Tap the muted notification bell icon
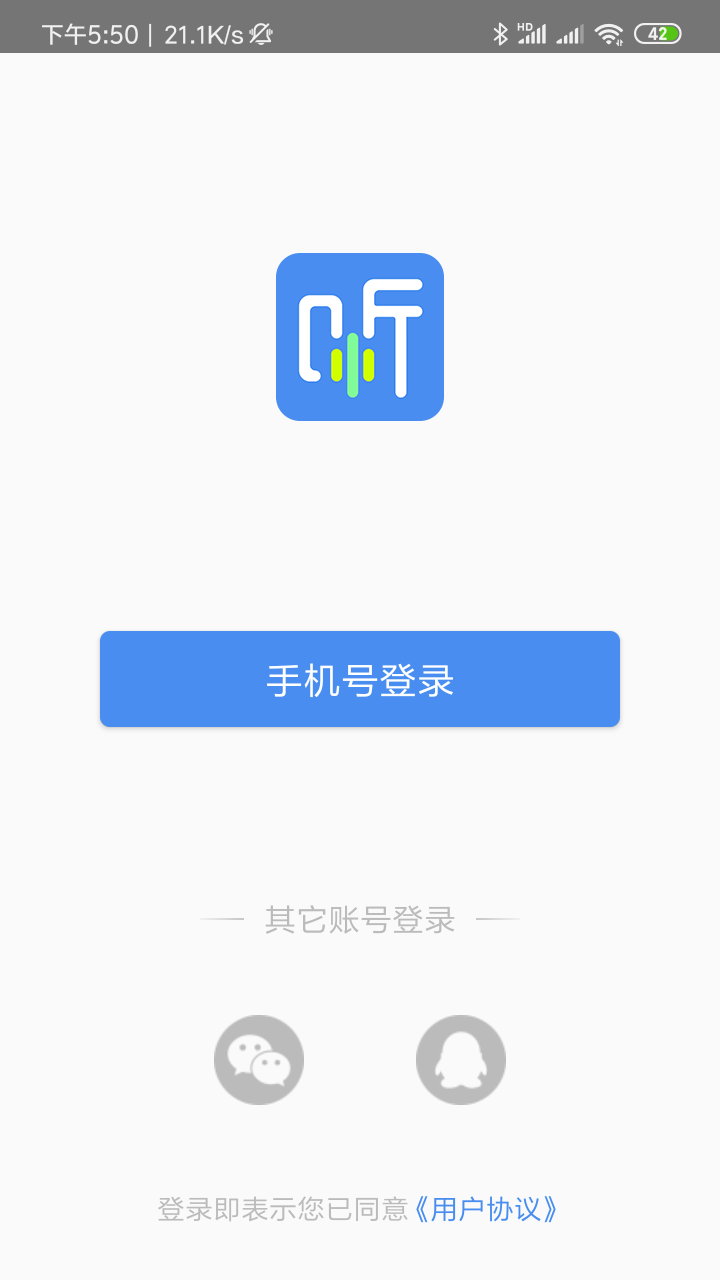This screenshot has width=720, height=1280. [262, 33]
